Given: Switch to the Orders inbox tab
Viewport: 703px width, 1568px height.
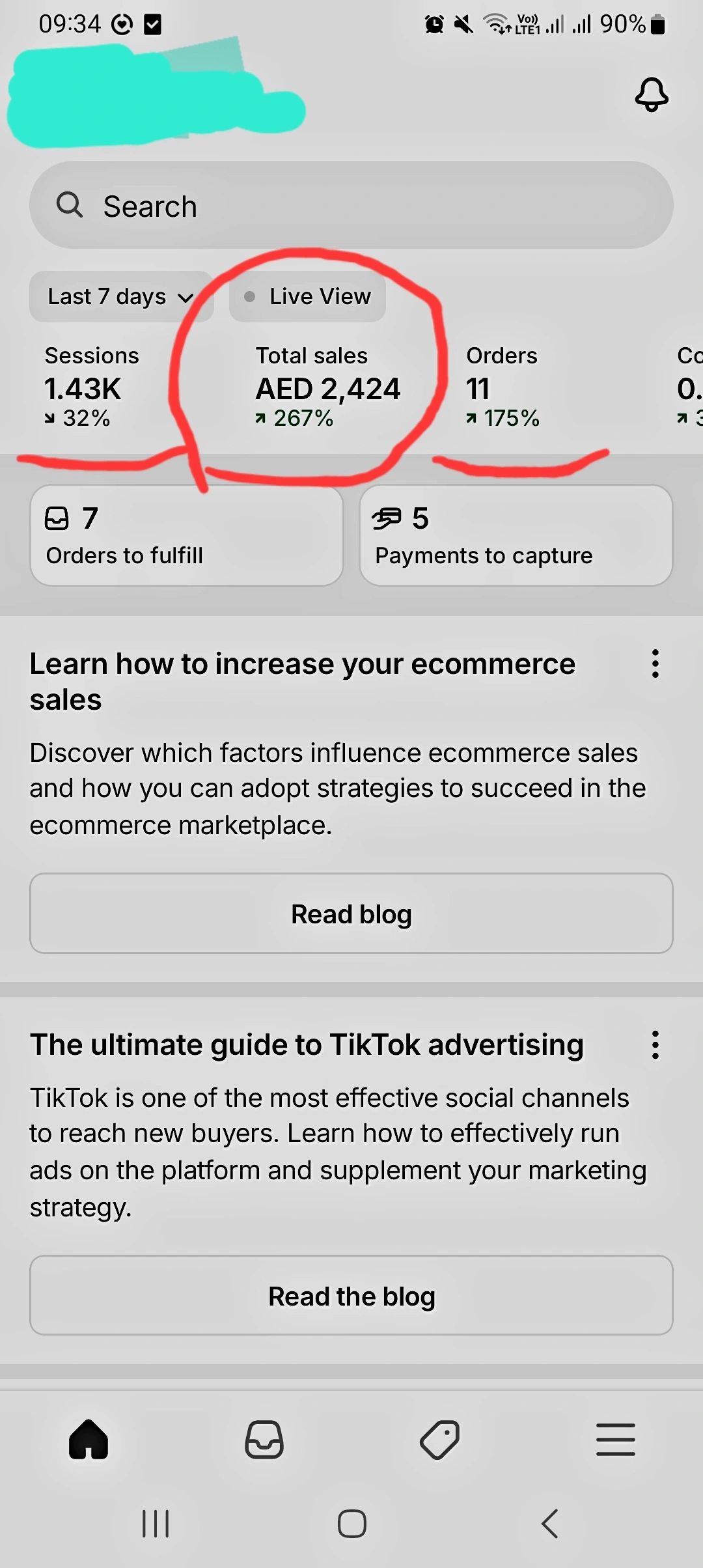Looking at the screenshot, I should pyautogui.click(x=264, y=1439).
